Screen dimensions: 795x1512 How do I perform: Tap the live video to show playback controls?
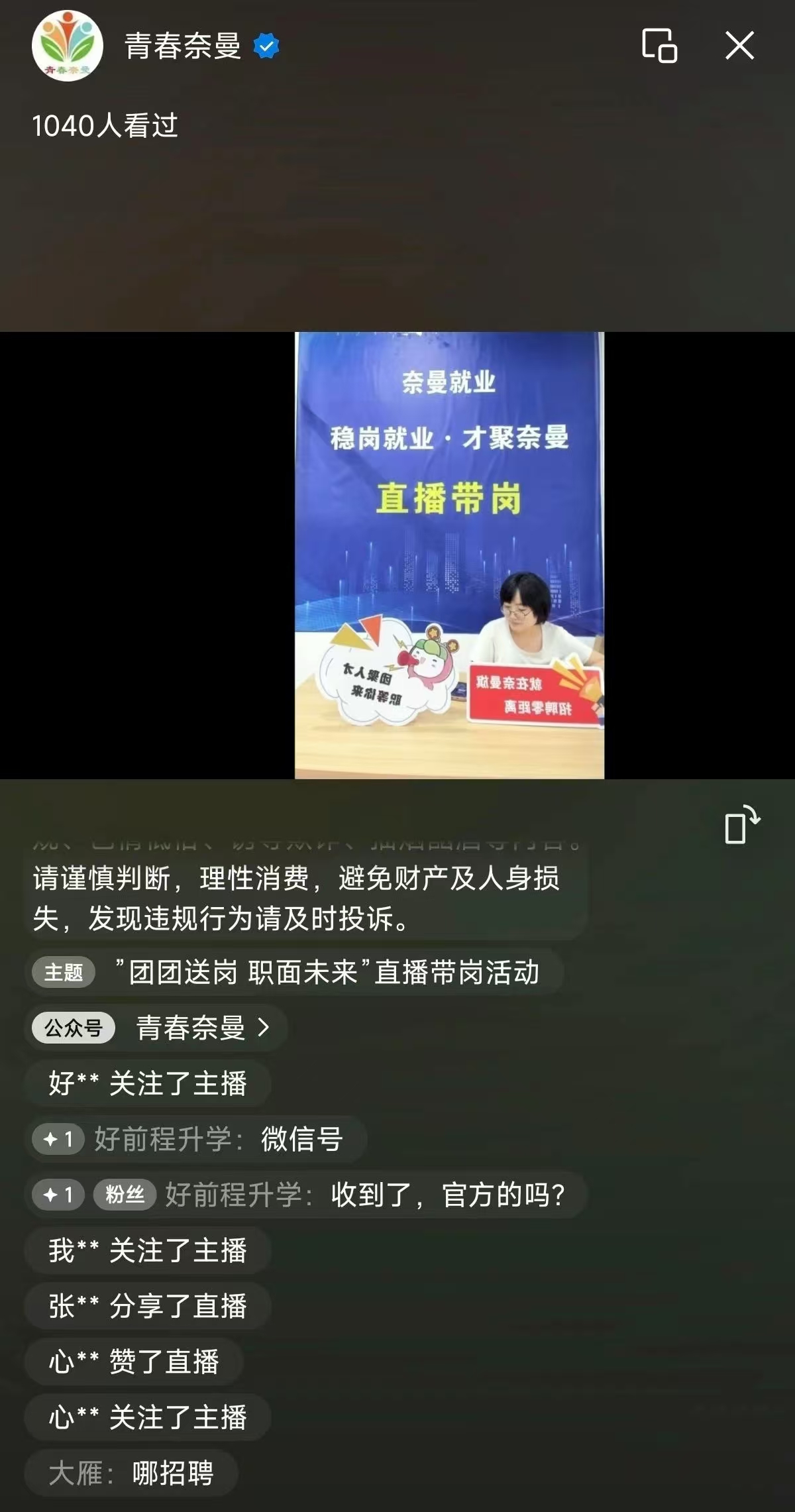click(449, 555)
